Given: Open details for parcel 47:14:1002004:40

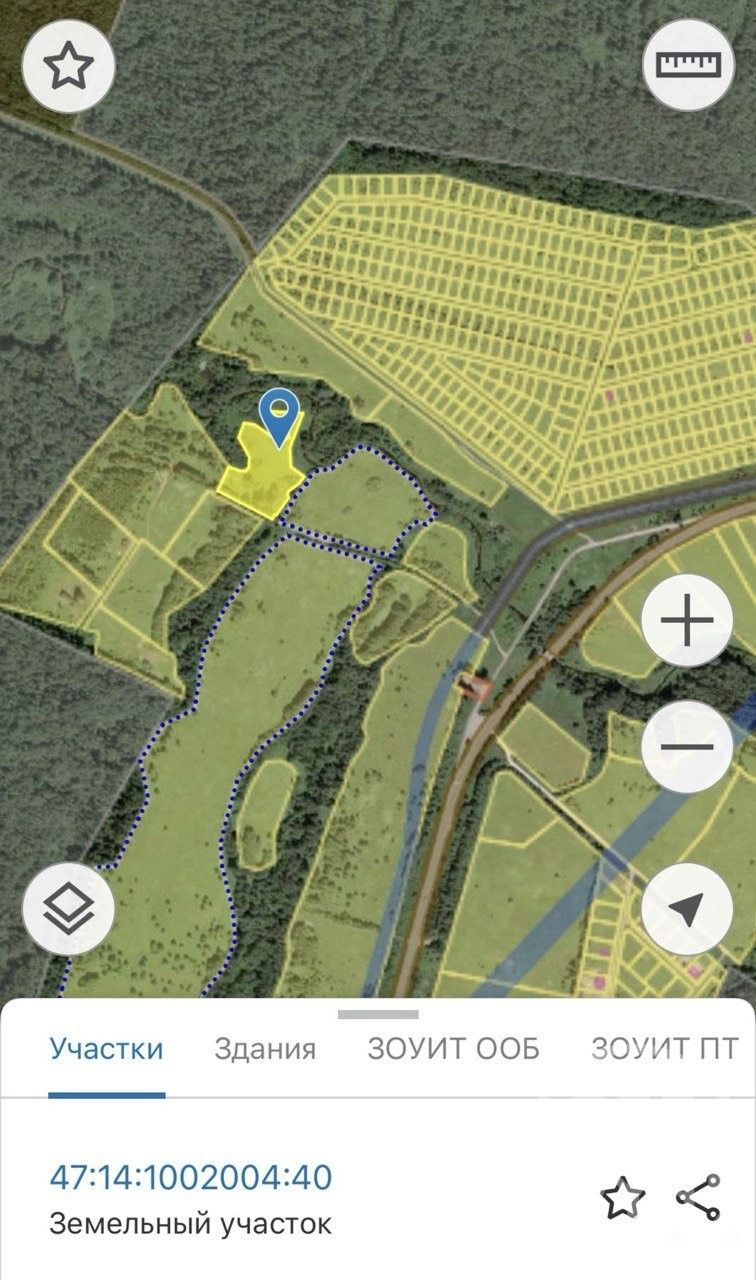Looking at the screenshot, I should coord(190,1178).
